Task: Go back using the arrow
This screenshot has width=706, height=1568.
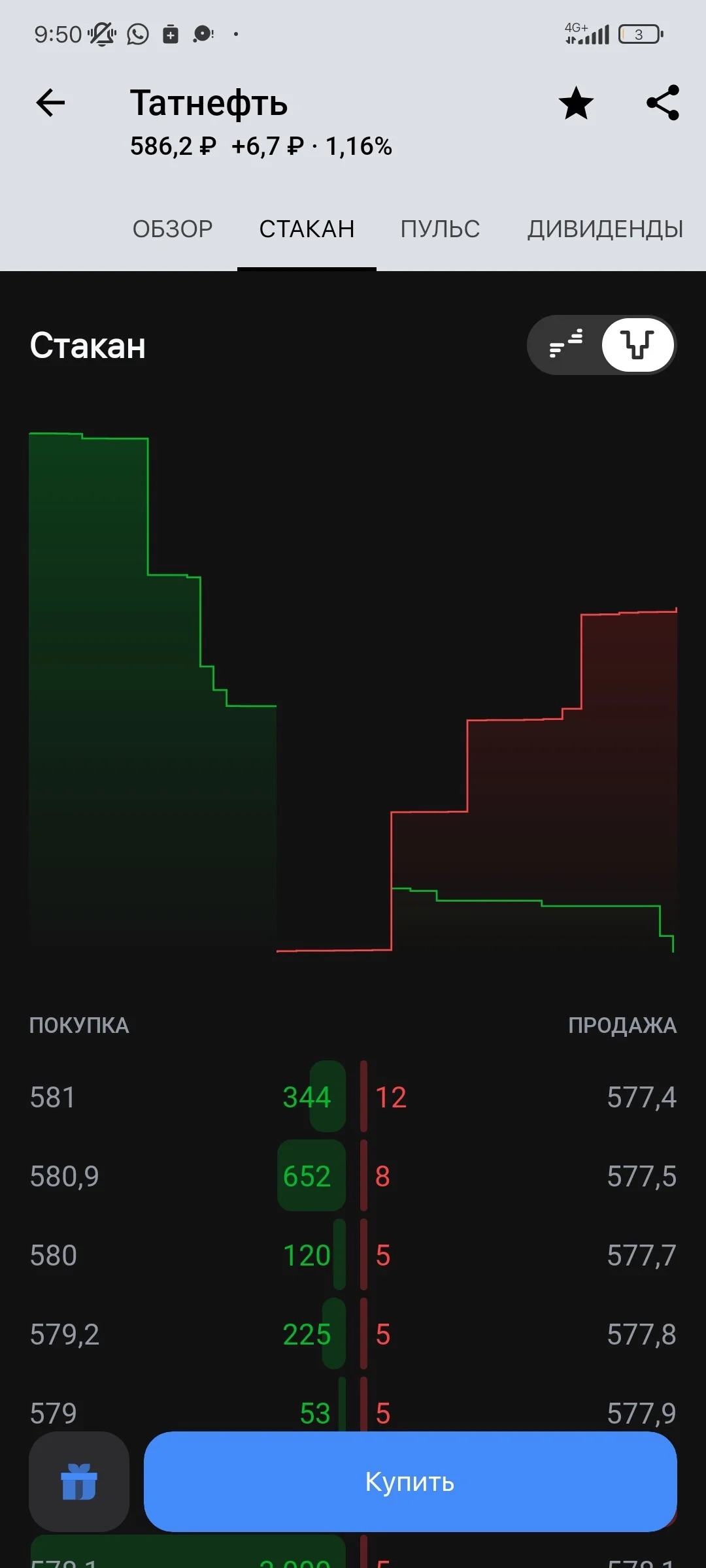Action: (x=50, y=103)
